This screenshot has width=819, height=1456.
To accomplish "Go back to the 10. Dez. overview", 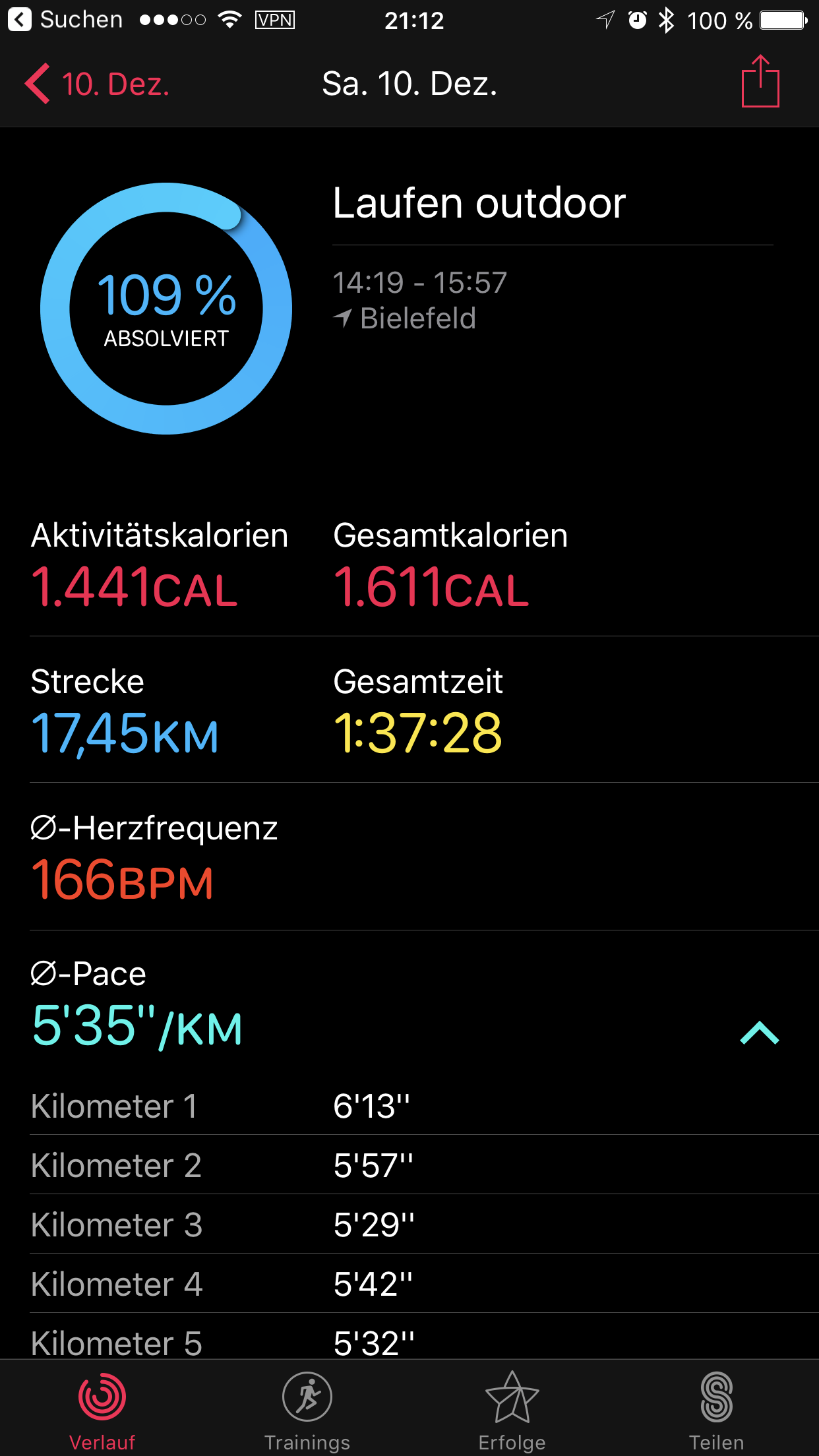I will point(98,84).
